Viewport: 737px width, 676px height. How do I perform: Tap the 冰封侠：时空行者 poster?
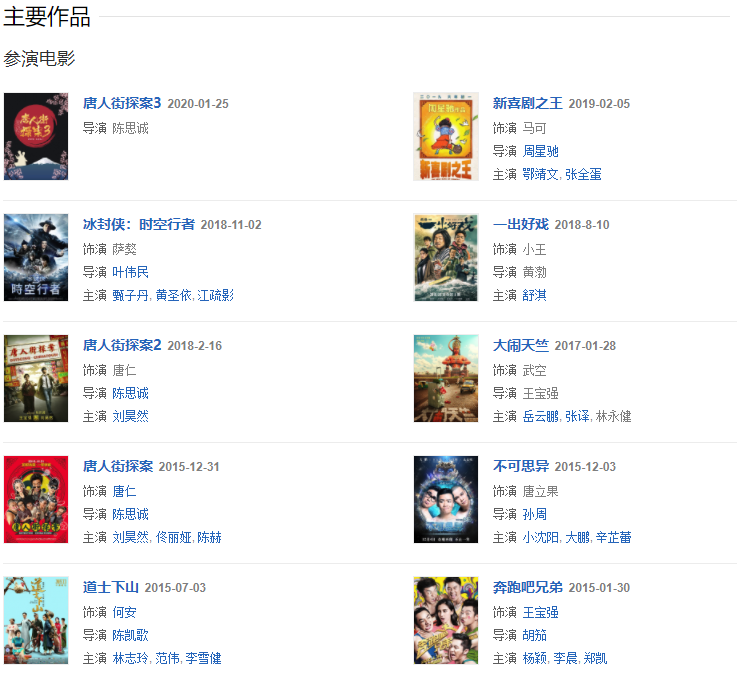point(36,257)
